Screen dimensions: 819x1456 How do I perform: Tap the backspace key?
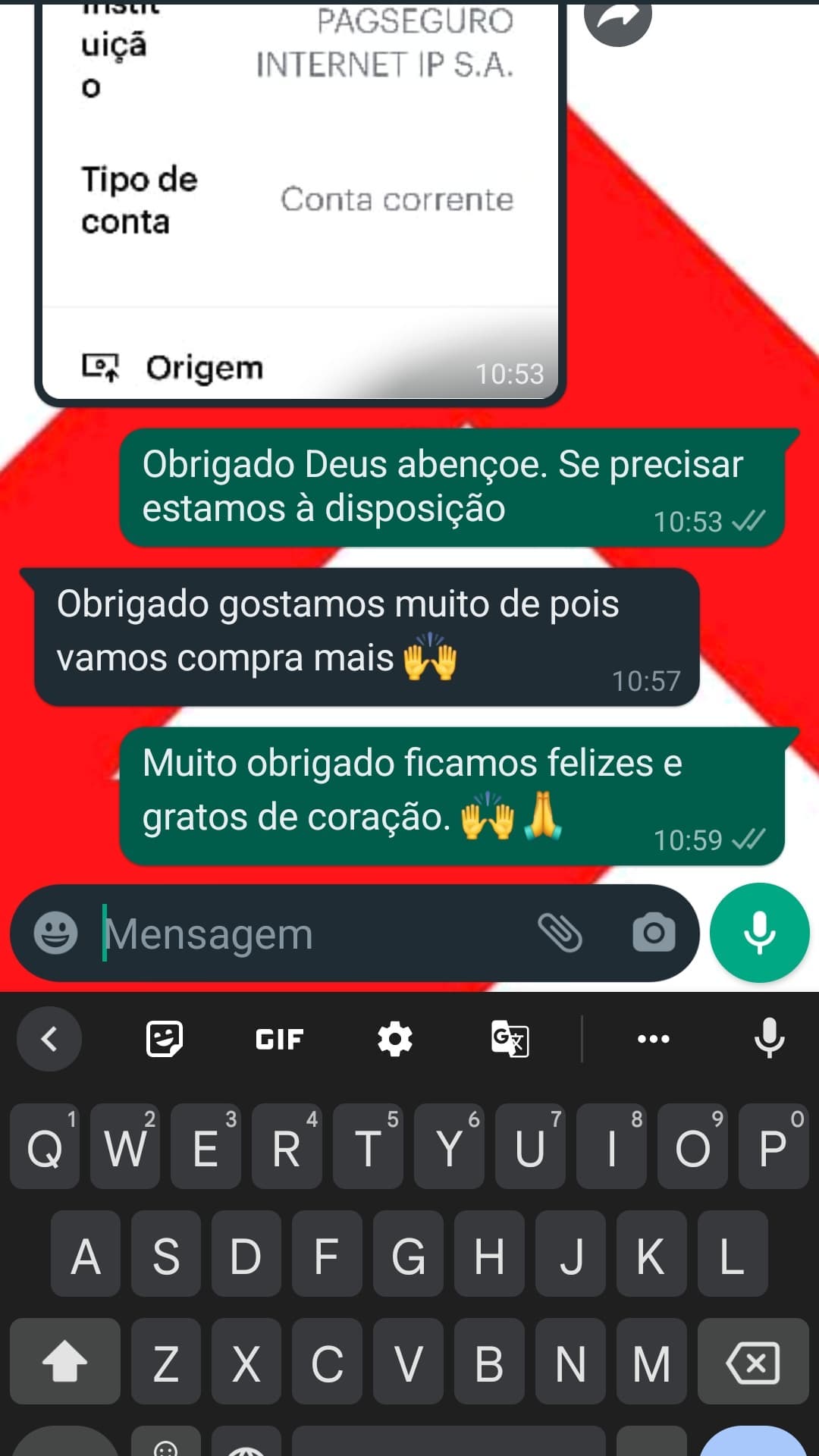point(752,1363)
